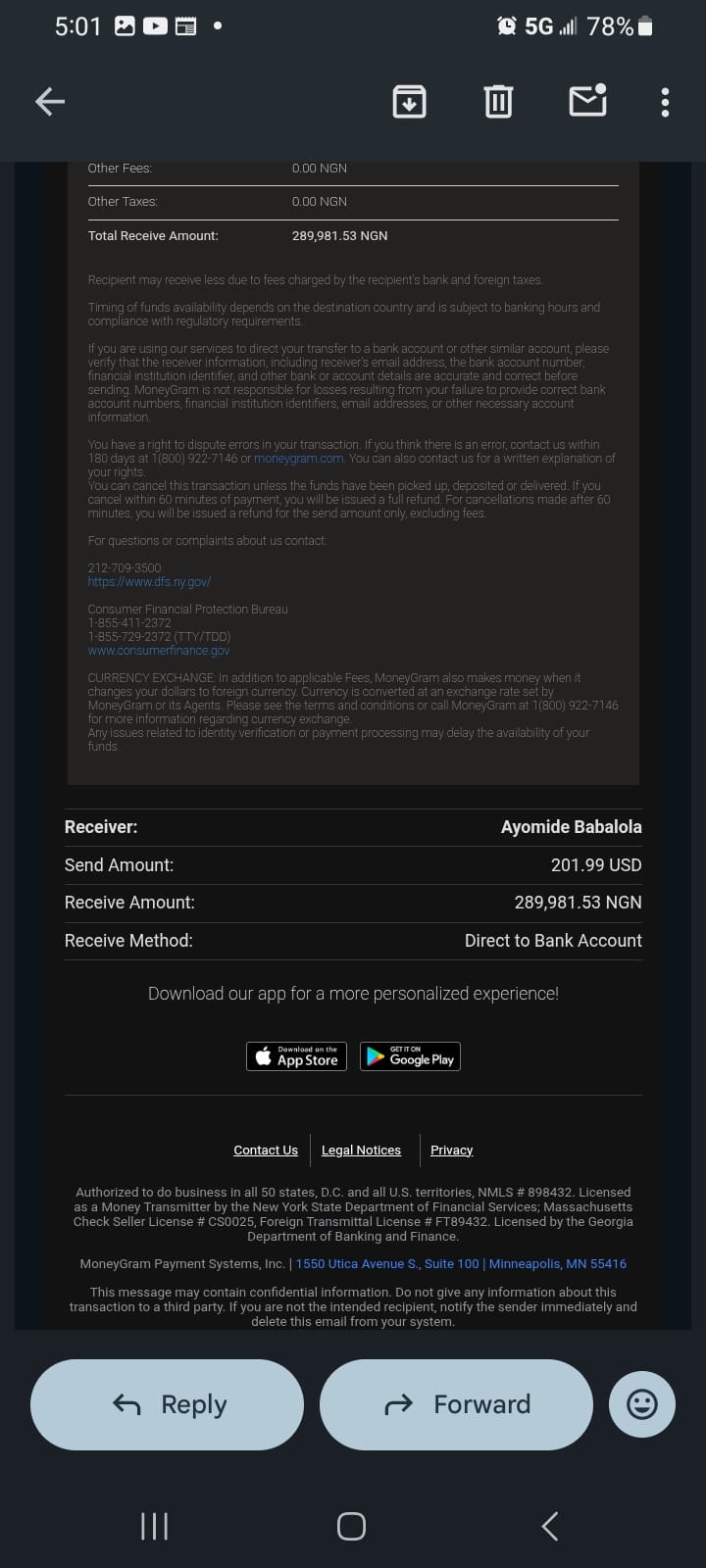Open the Privacy link
The image size is (706, 1568).
[451, 1151]
